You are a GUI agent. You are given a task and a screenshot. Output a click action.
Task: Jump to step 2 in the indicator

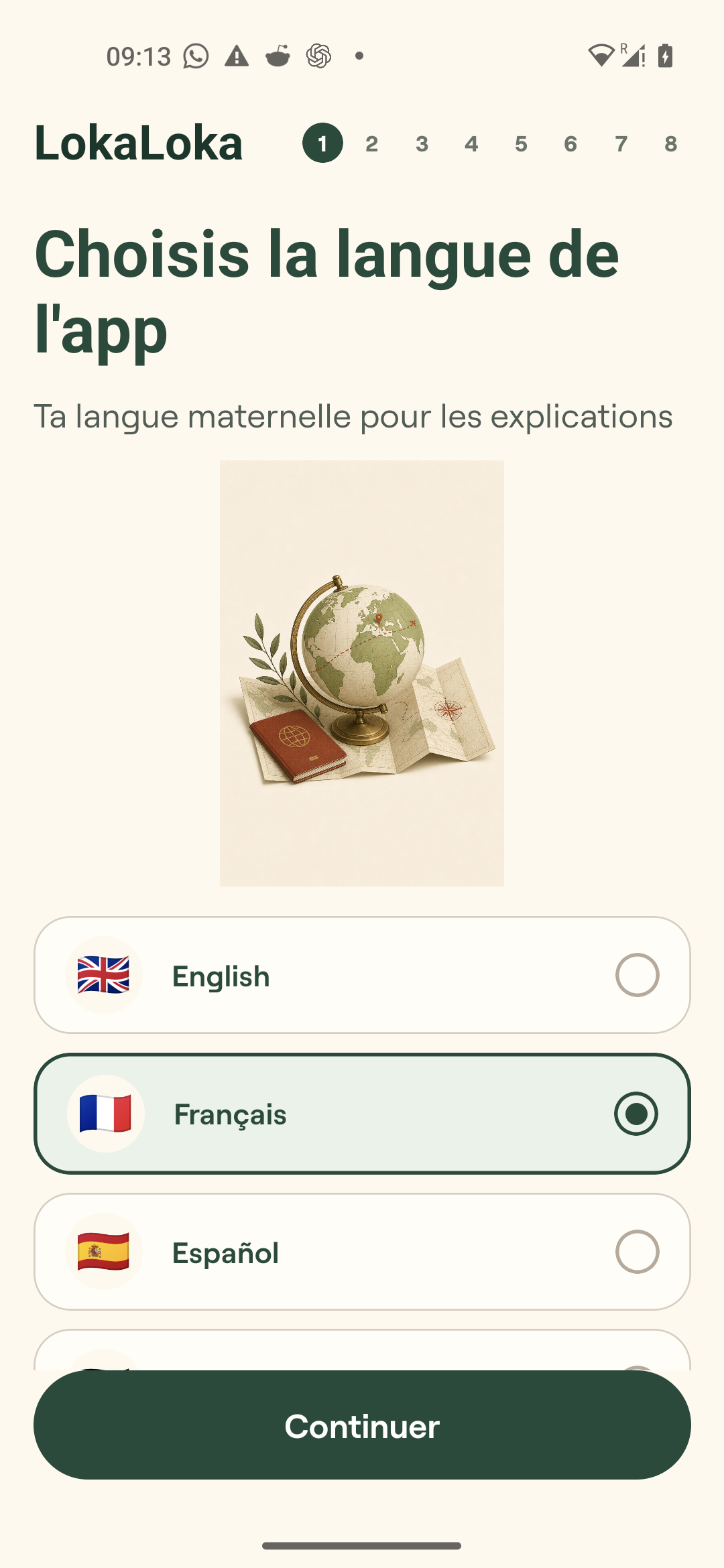pos(372,143)
